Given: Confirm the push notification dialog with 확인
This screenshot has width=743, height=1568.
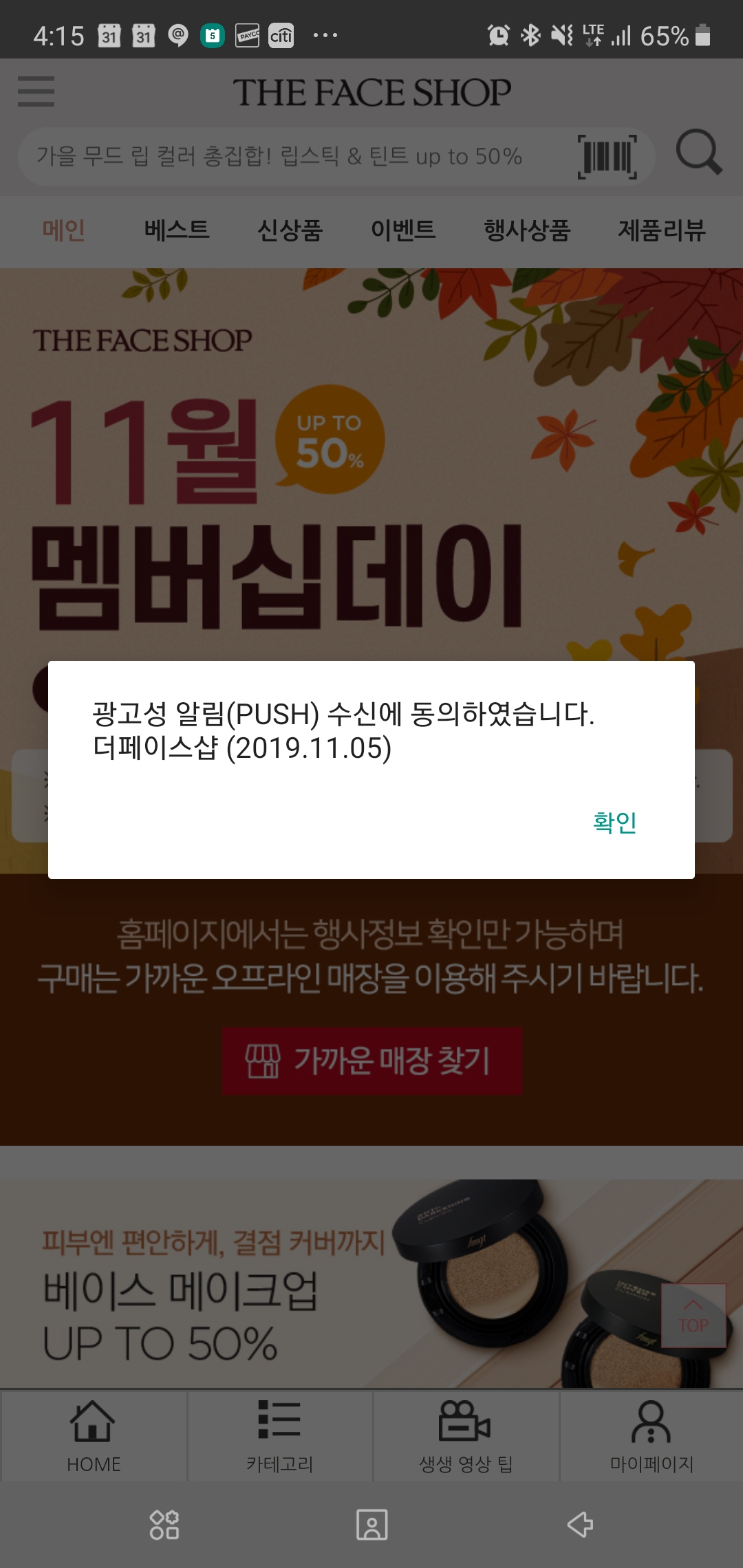Looking at the screenshot, I should click(614, 823).
